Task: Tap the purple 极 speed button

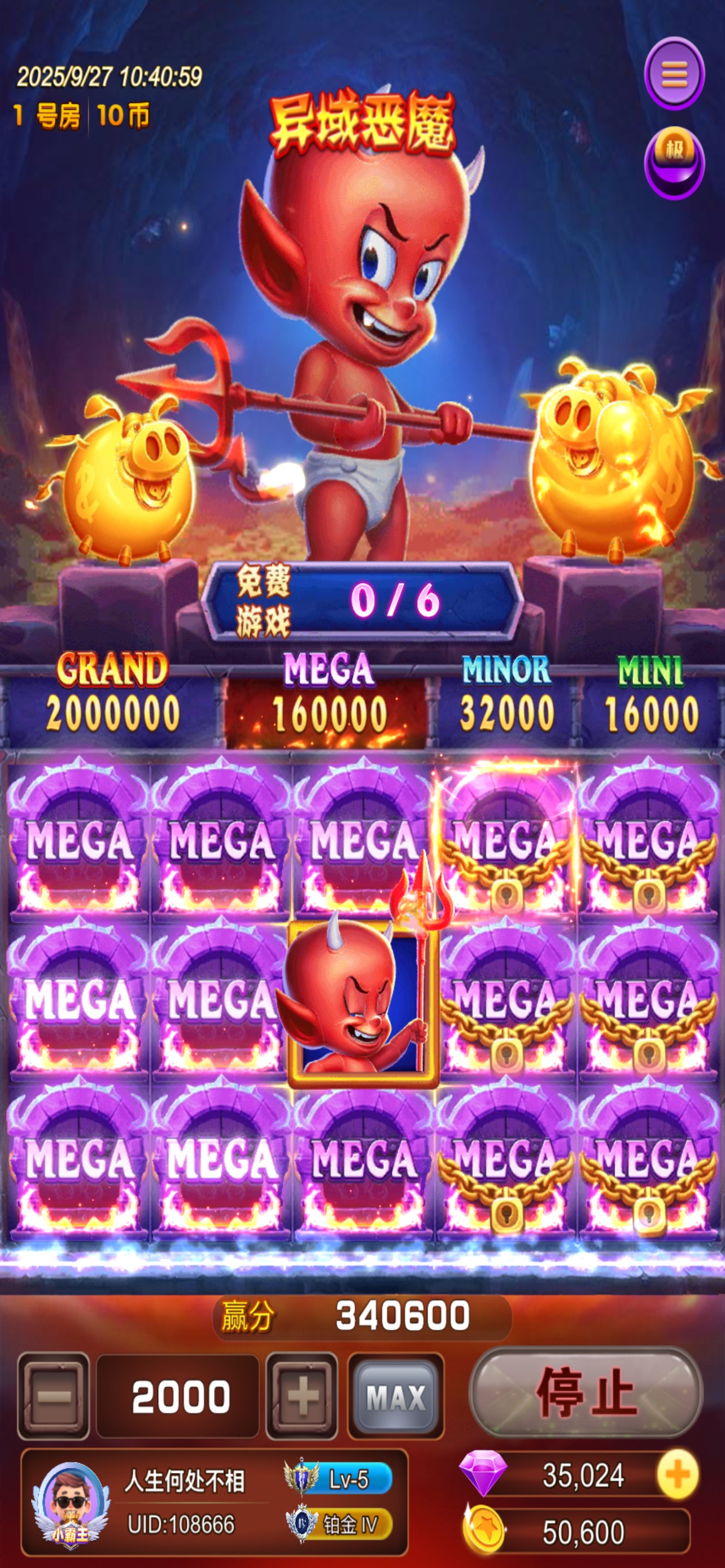Action: 674,162
